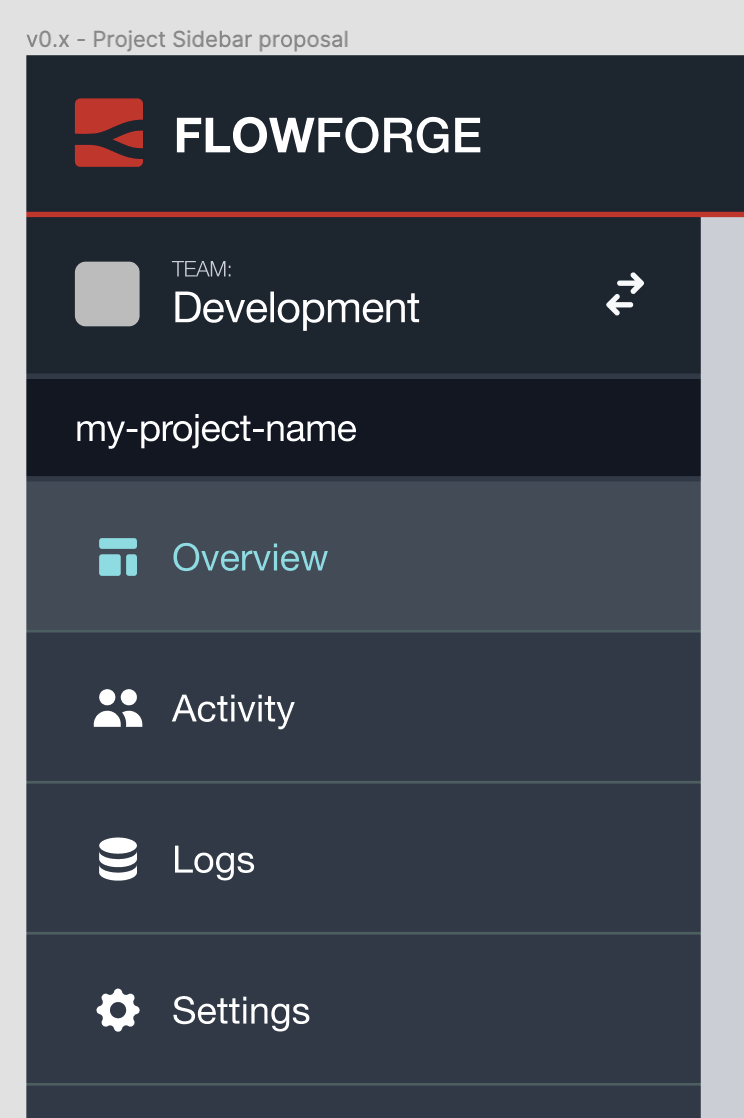View the Logs page
Screen dimensions: 744x1118
213,859
